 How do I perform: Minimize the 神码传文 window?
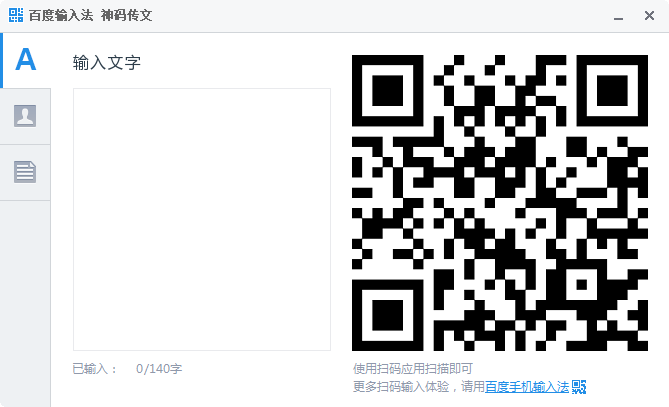[621, 16]
